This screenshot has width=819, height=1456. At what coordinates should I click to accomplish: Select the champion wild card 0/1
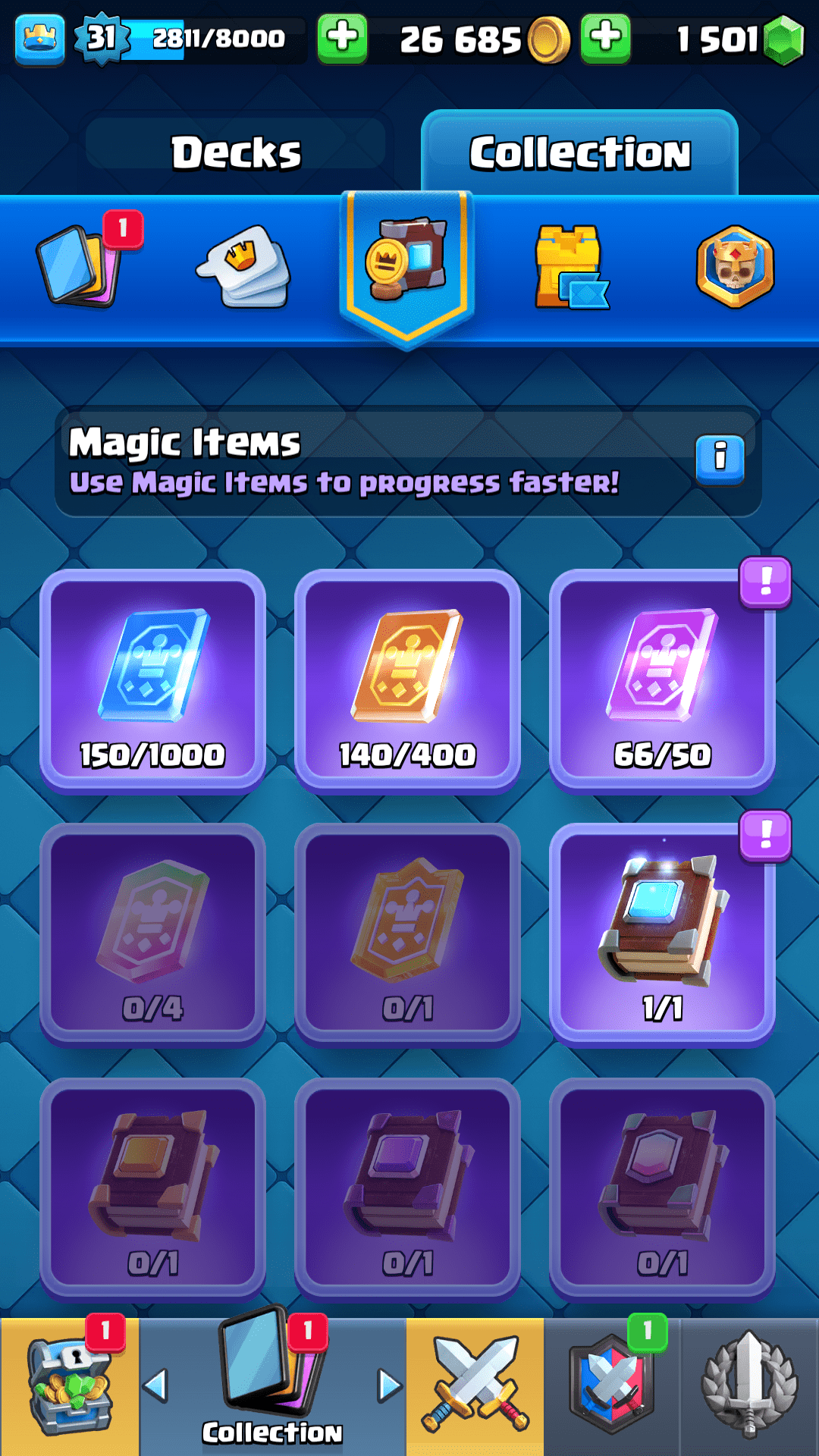407,934
